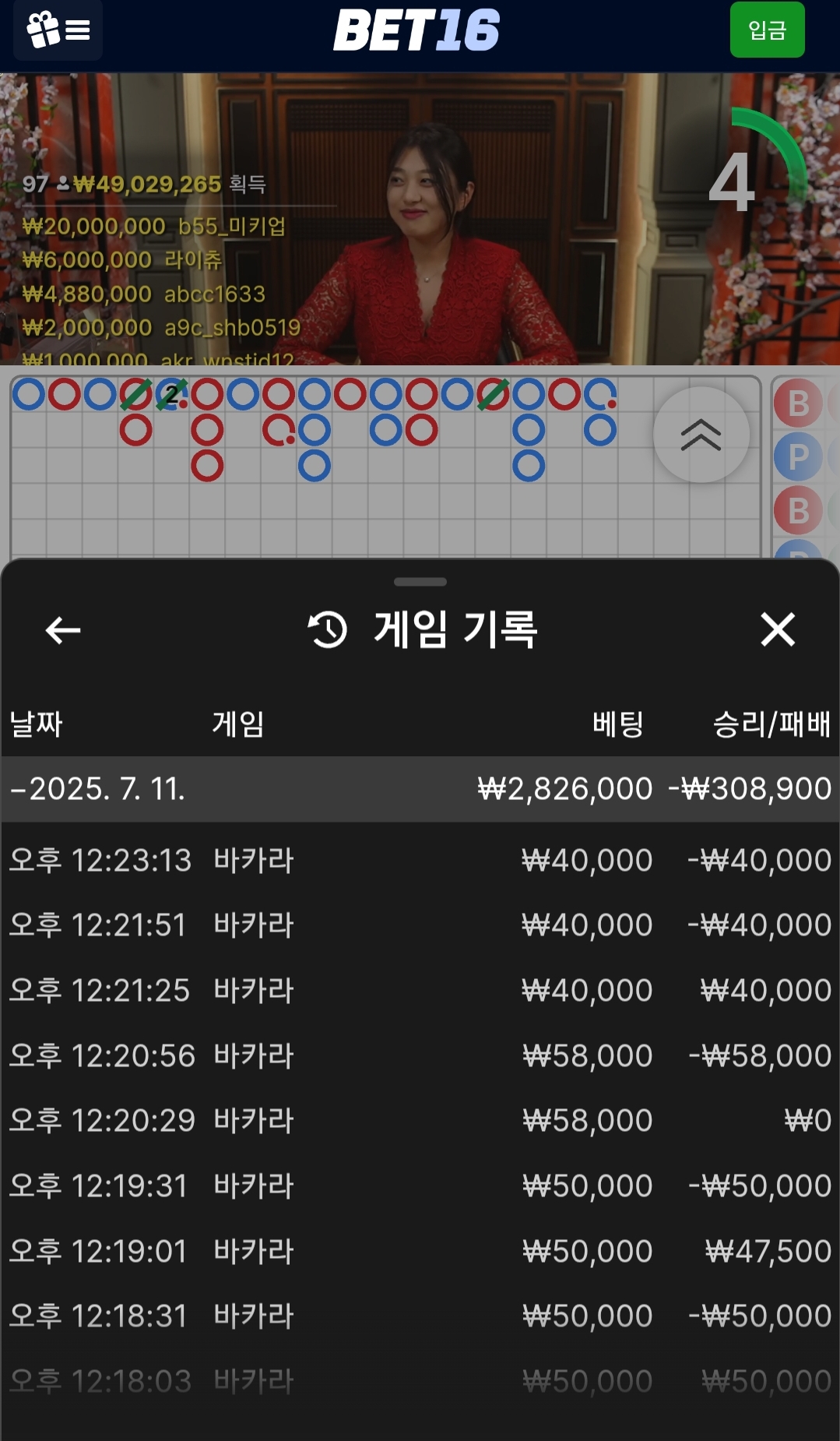840x1441 pixels.
Task: Expand the roadmap with double-chevron button
Action: [701, 435]
